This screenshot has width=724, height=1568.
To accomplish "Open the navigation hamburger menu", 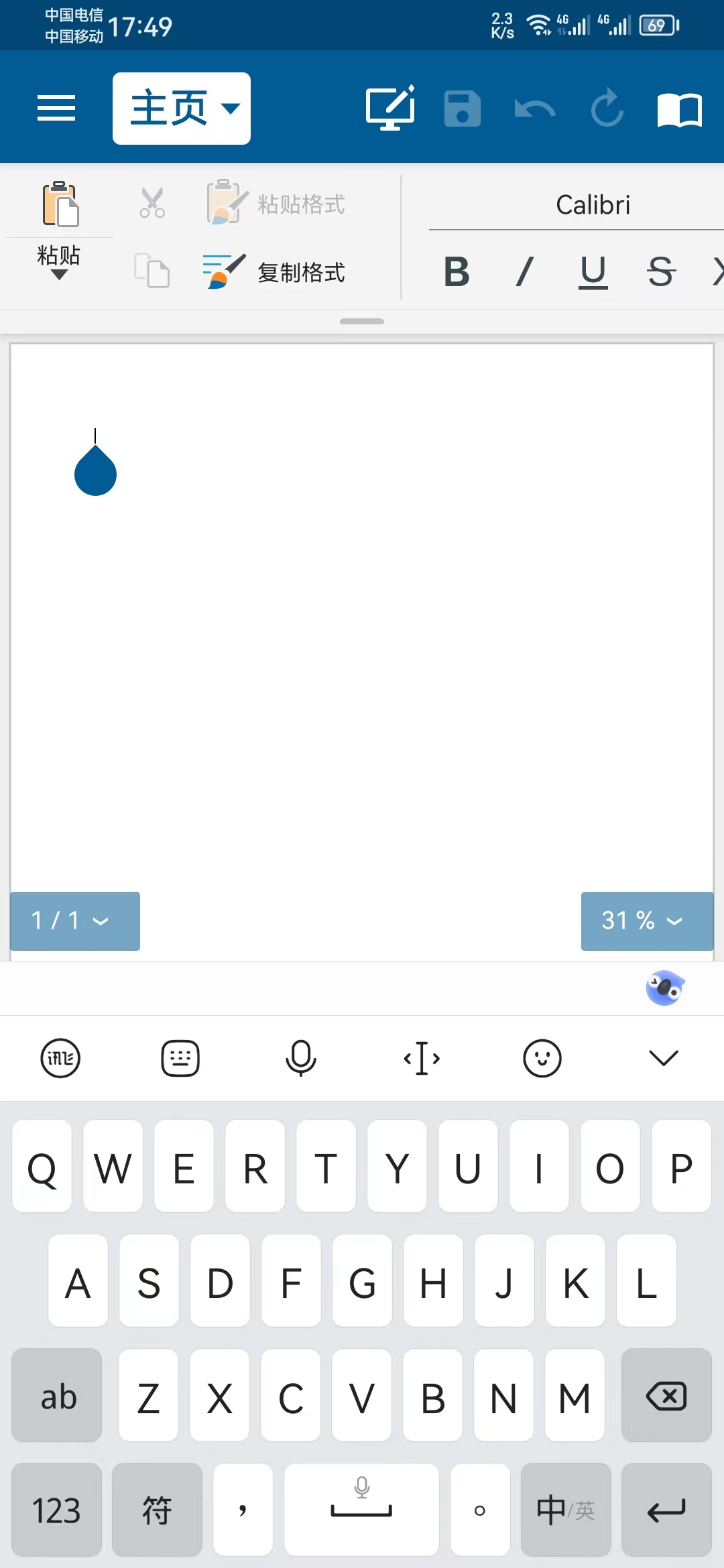I will point(56,108).
